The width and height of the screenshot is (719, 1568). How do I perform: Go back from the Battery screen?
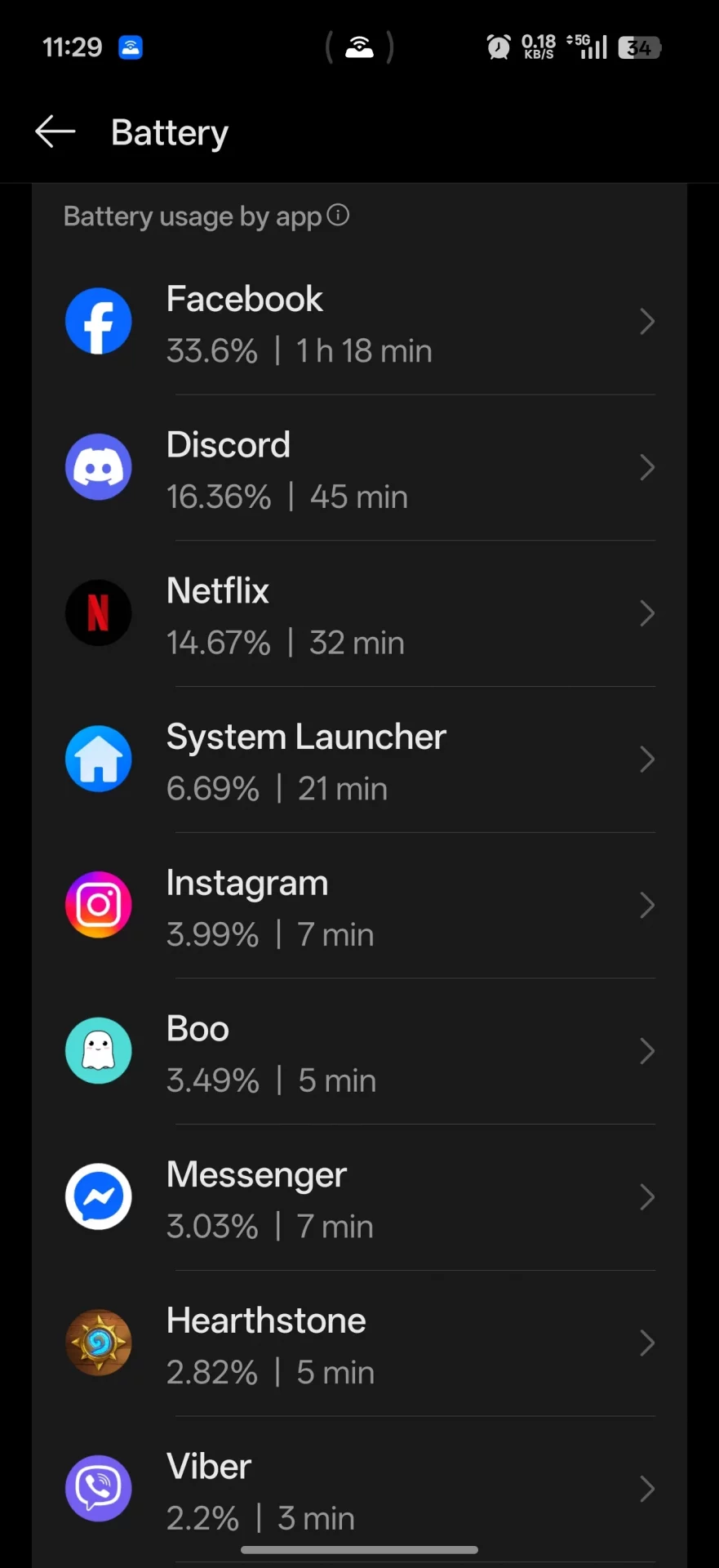point(55,131)
